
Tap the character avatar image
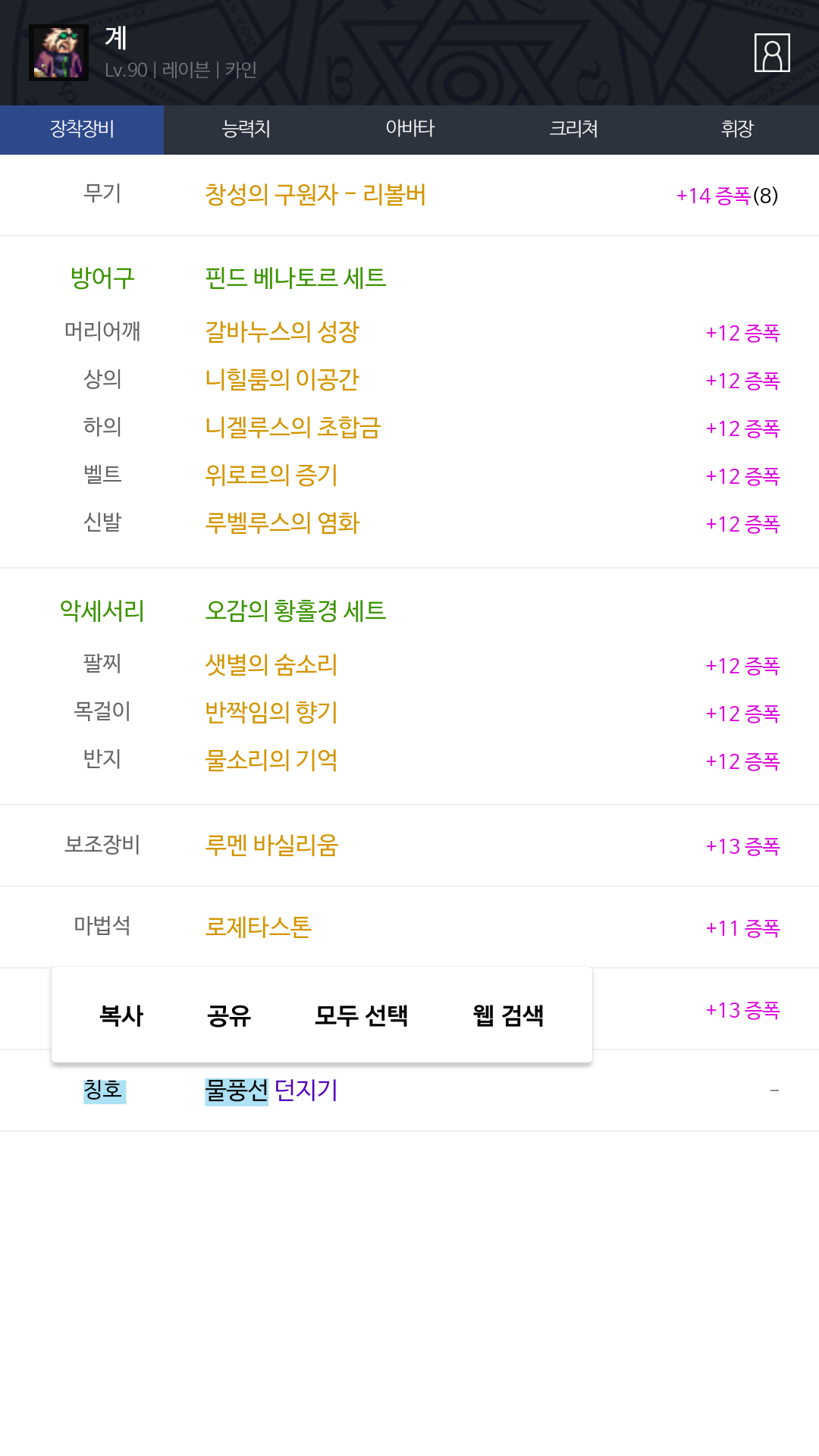tap(58, 52)
